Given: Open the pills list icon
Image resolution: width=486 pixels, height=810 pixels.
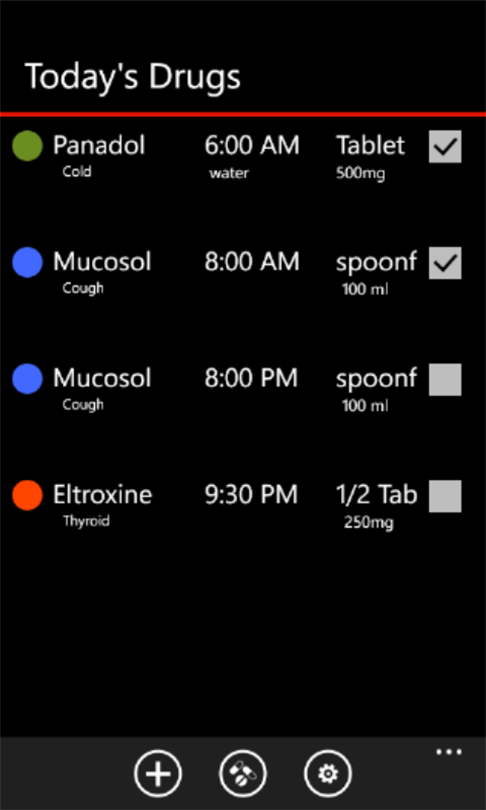Looking at the screenshot, I should tap(243, 773).
